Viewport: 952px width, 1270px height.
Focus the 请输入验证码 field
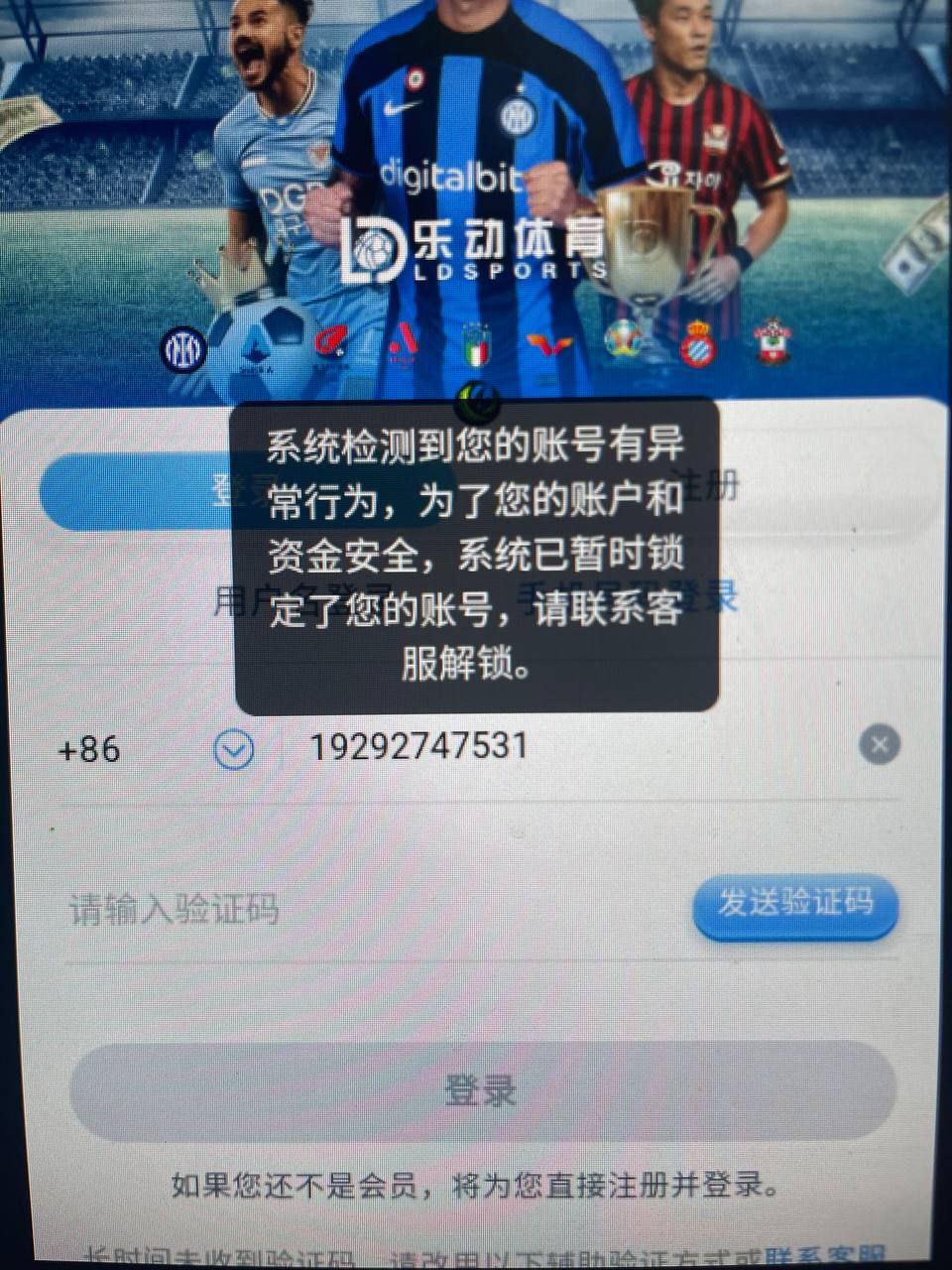(297, 909)
